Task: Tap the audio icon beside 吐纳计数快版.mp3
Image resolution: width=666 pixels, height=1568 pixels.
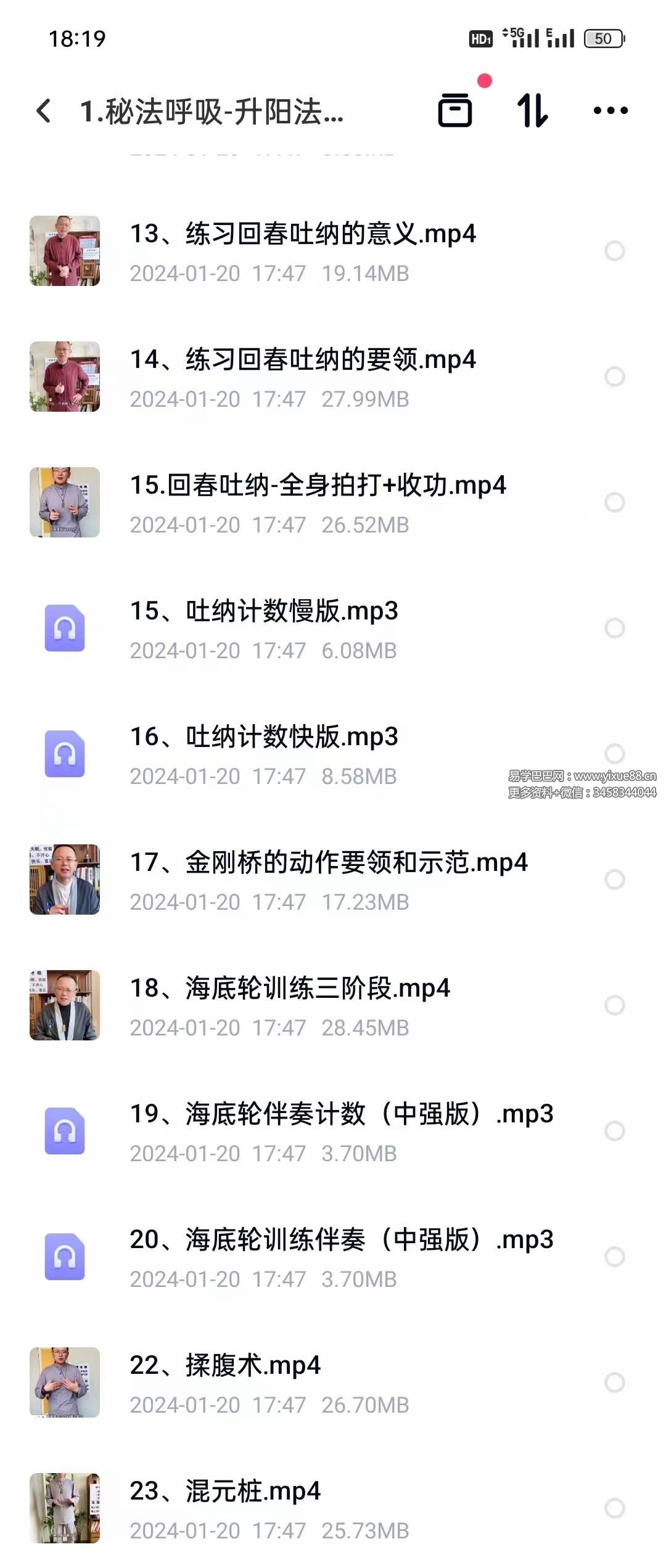Action: coord(65,752)
